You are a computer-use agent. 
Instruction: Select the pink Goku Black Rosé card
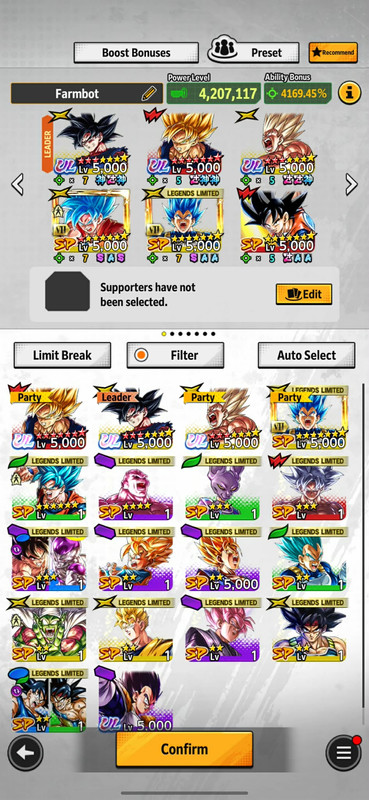(220, 630)
